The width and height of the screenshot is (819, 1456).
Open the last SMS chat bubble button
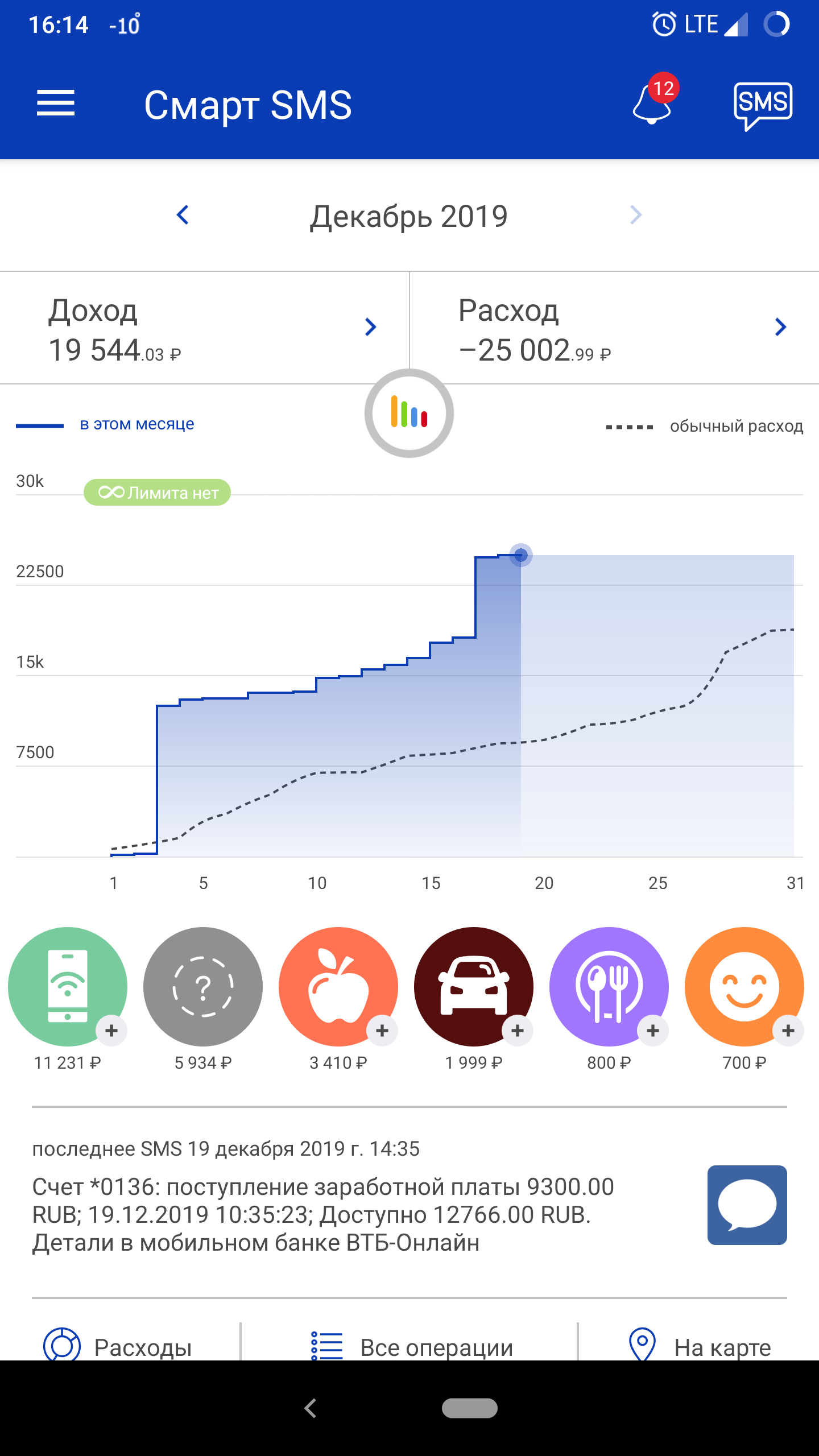tap(747, 1205)
